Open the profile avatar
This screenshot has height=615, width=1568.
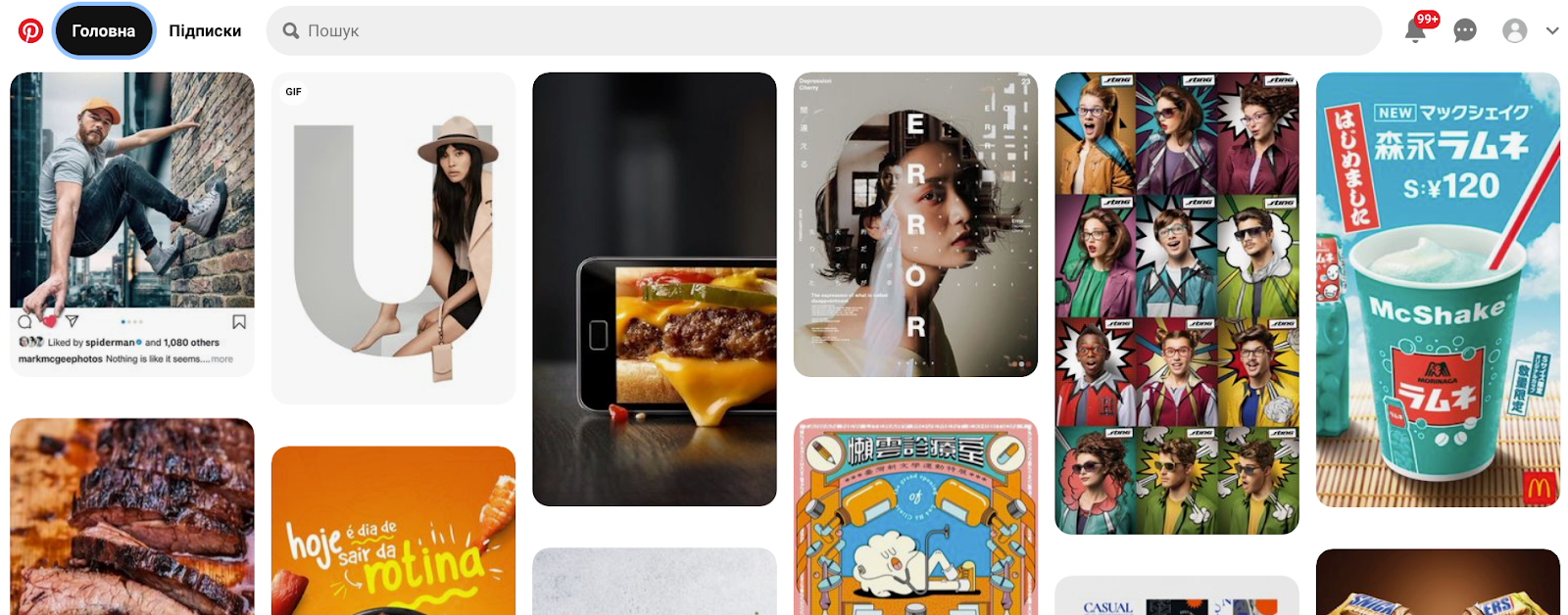coord(1514,31)
